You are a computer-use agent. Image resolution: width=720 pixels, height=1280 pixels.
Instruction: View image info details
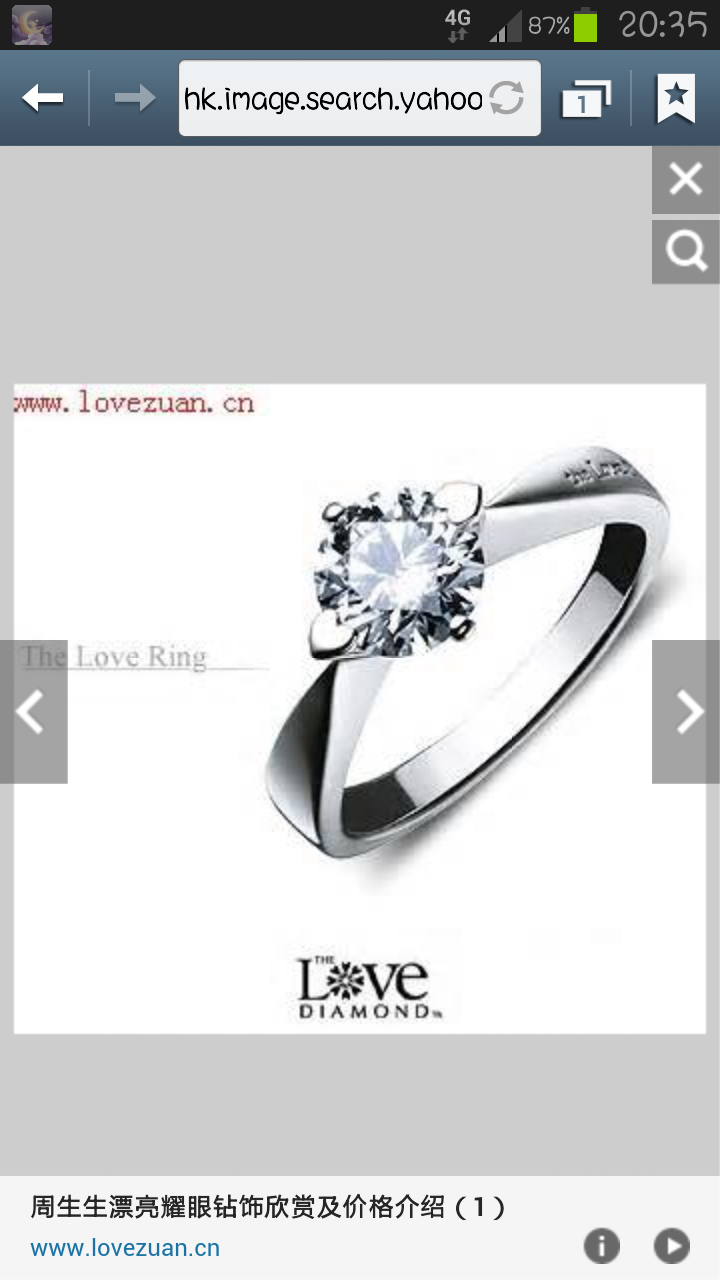coord(602,1246)
